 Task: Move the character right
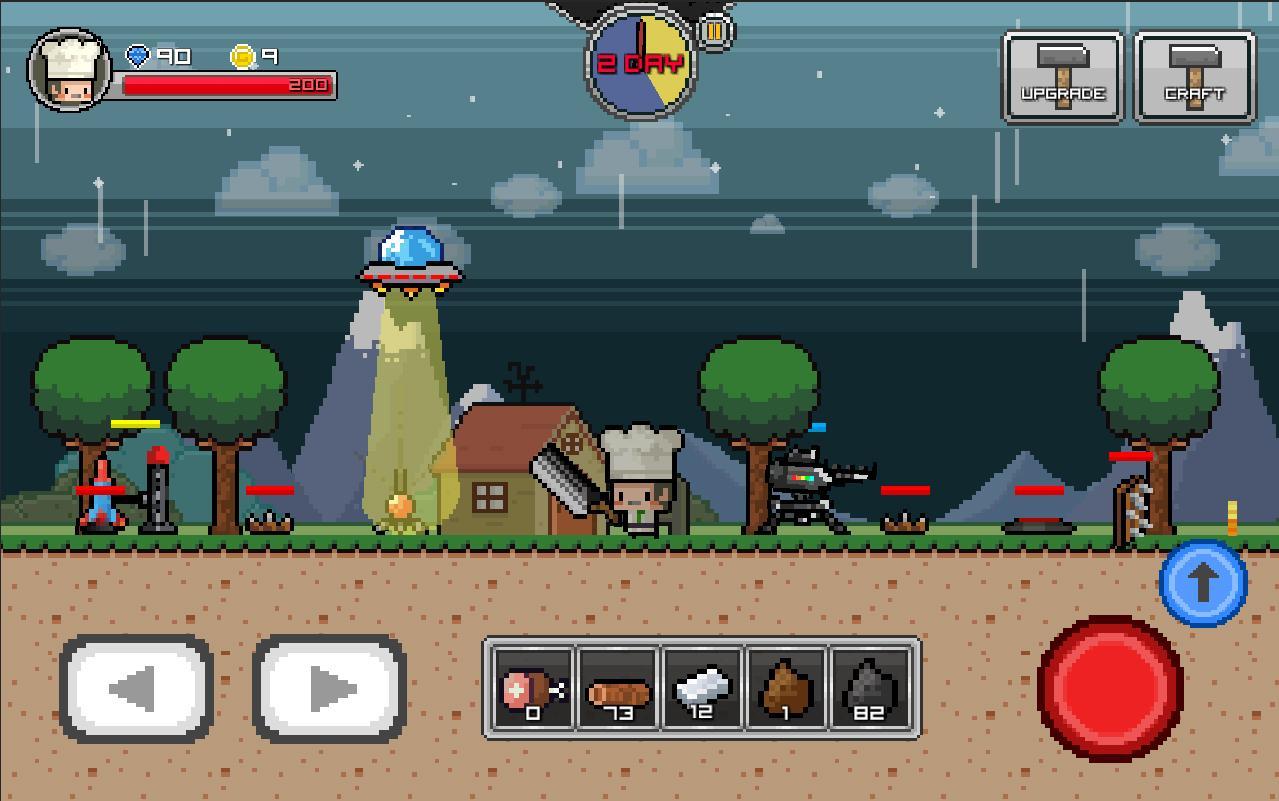click(x=329, y=688)
